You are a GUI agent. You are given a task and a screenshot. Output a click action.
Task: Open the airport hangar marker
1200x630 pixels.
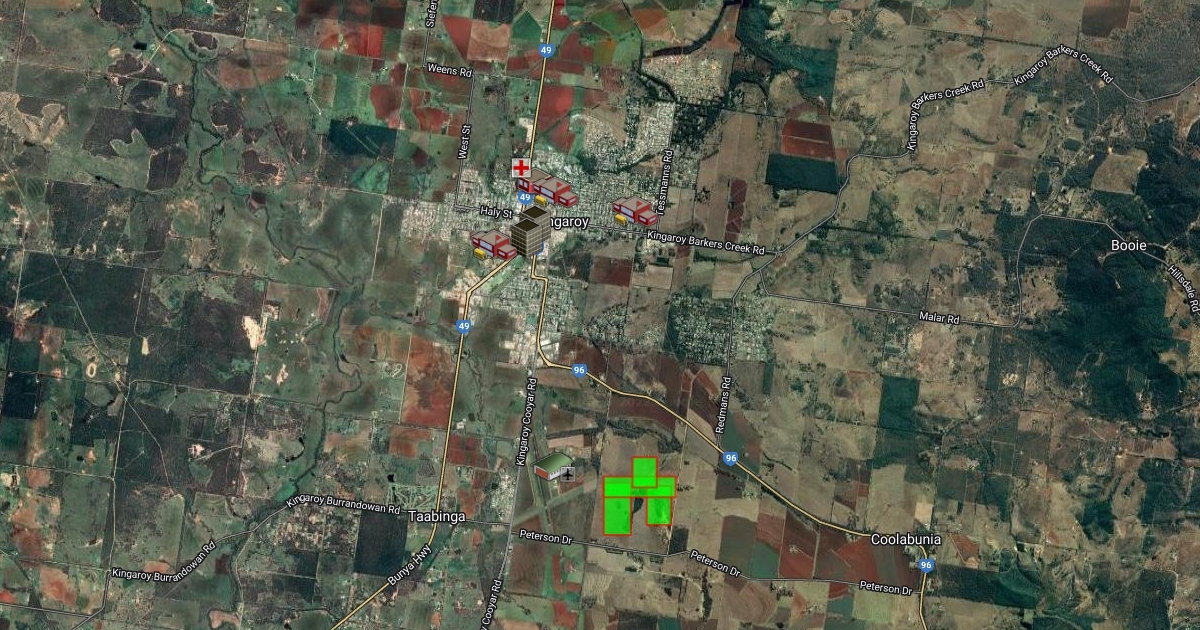555,467
